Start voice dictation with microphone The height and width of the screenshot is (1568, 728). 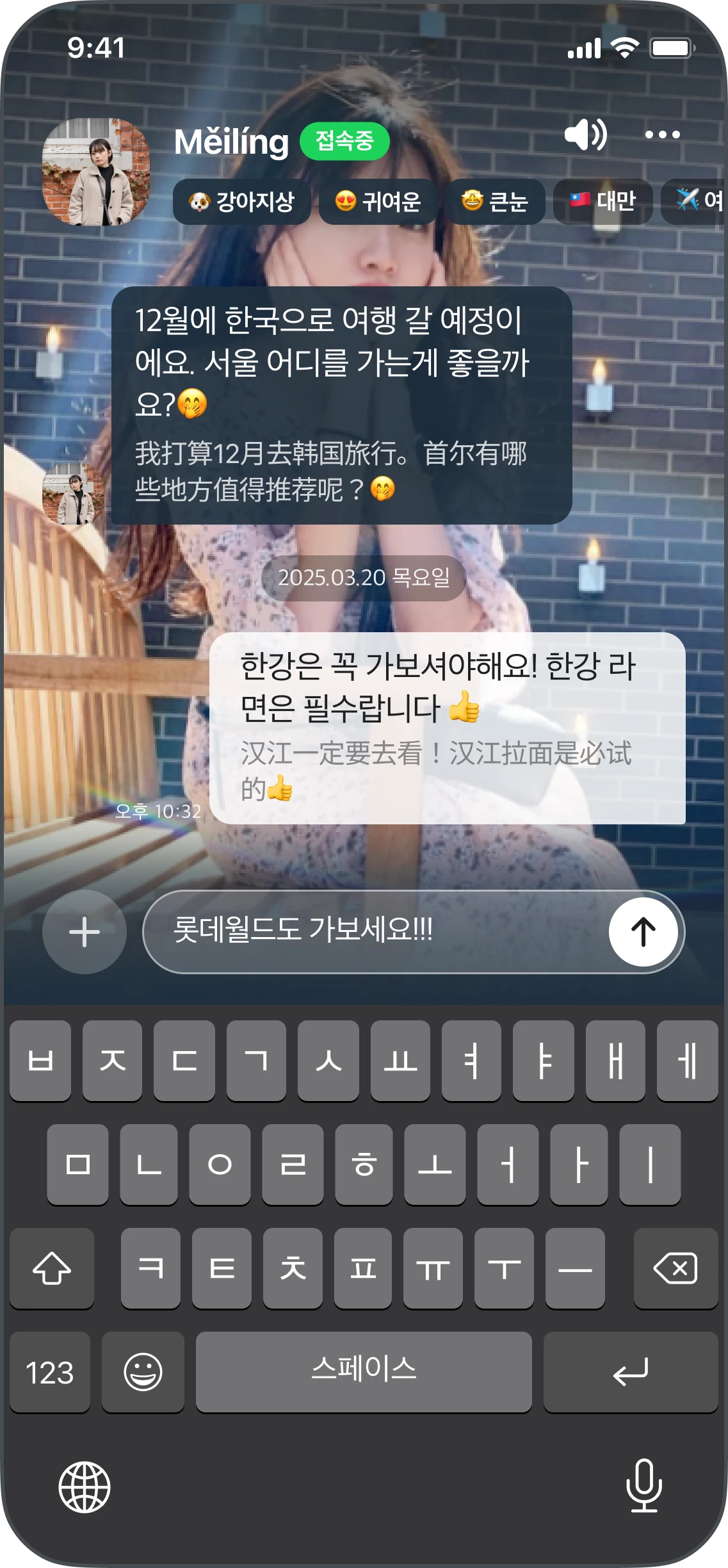pyautogui.click(x=643, y=1486)
